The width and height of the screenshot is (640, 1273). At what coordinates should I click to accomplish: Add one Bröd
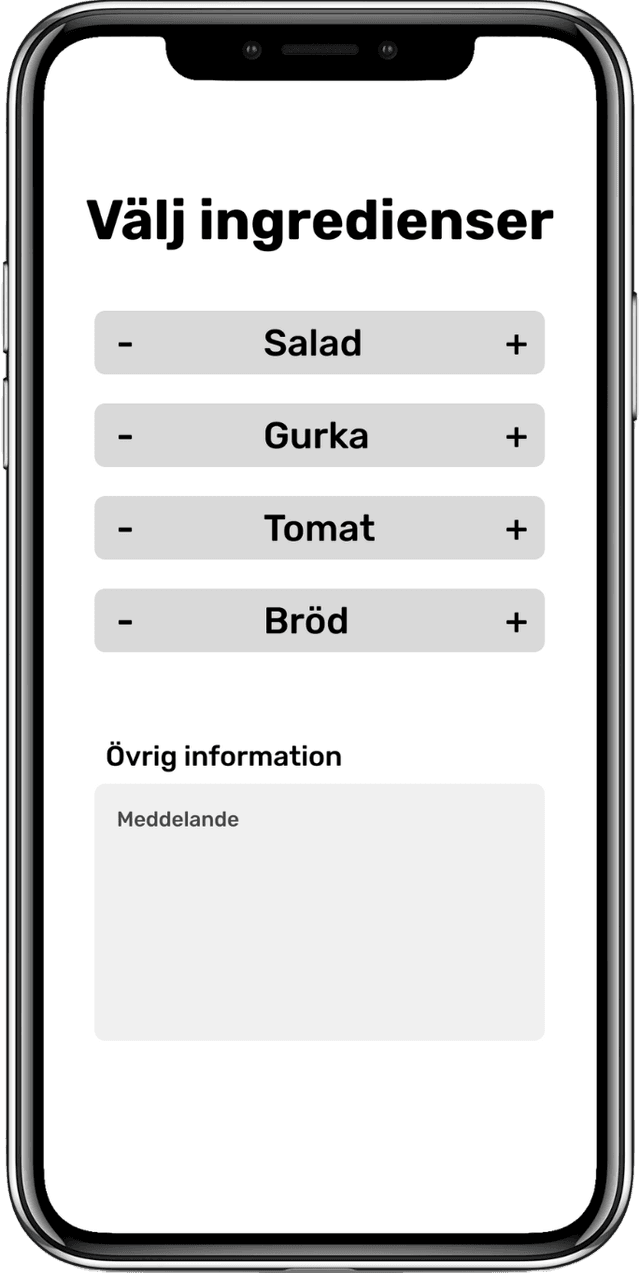coord(515,621)
